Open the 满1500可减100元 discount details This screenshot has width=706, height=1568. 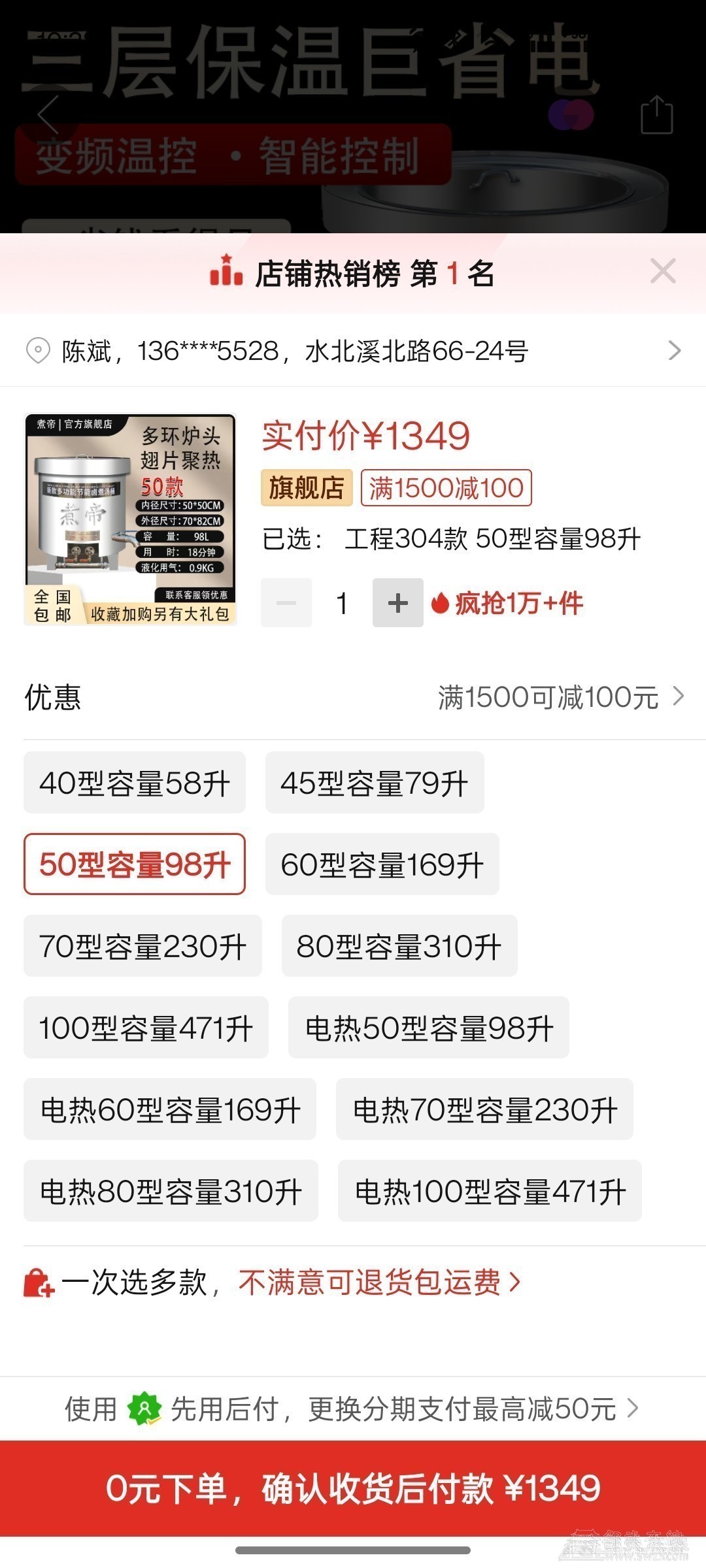point(560,697)
